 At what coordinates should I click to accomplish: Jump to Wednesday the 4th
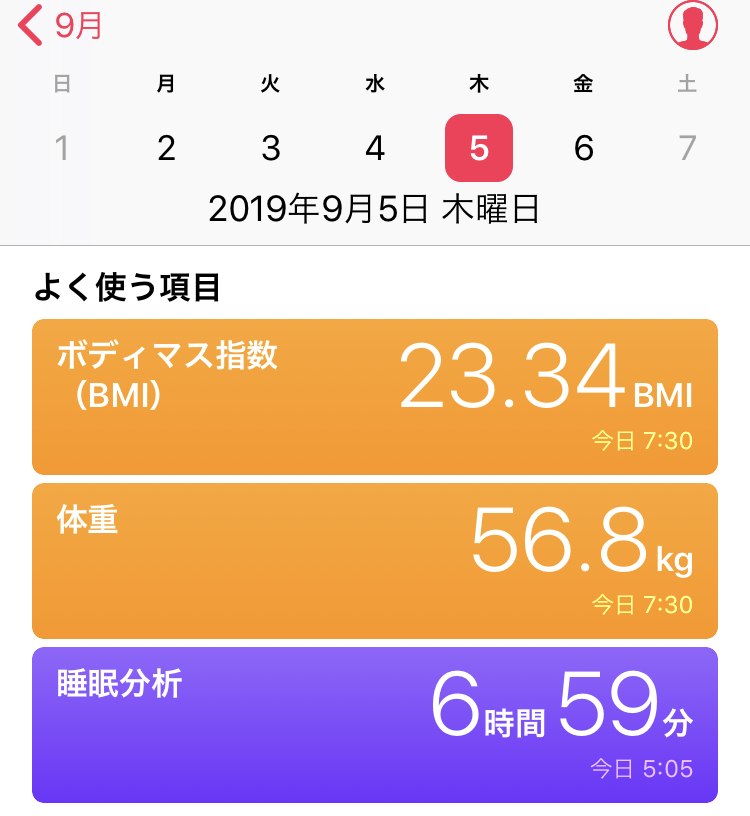pyautogui.click(x=375, y=149)
